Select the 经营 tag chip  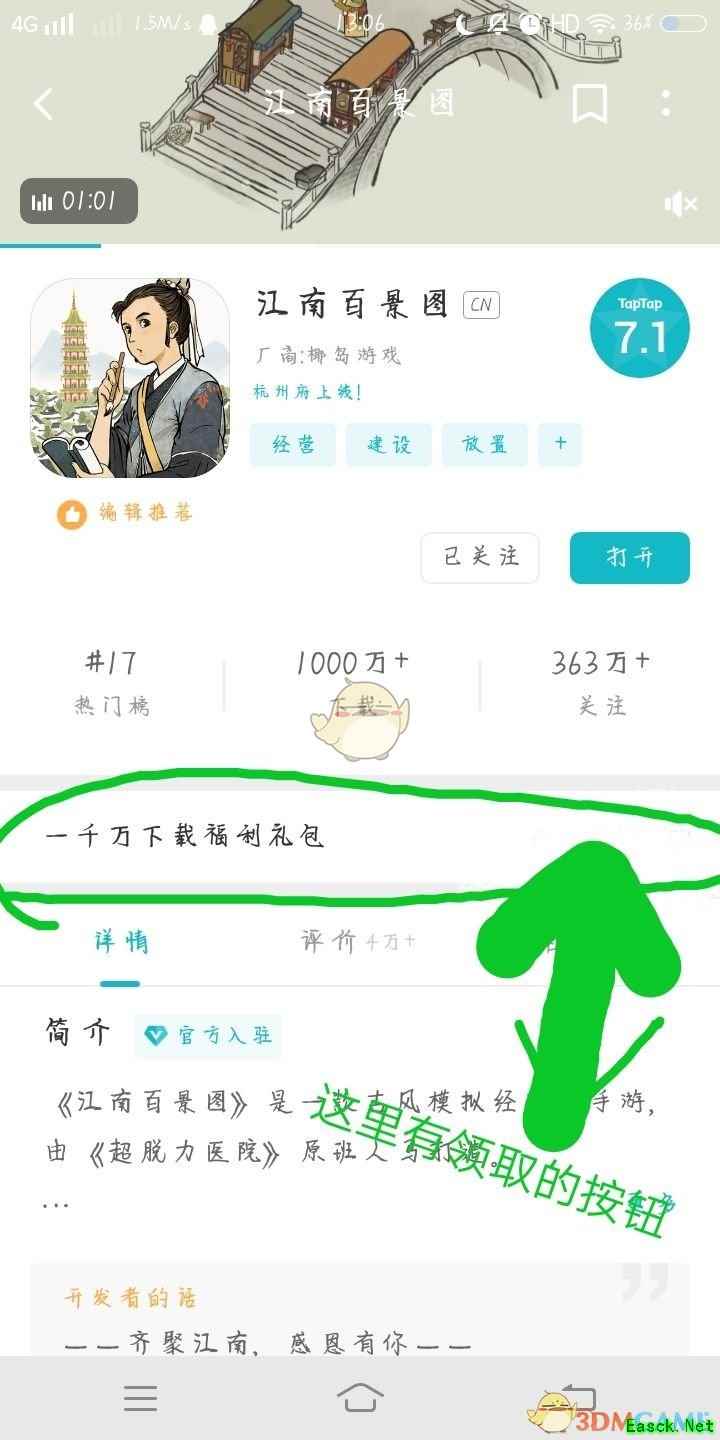293,445
